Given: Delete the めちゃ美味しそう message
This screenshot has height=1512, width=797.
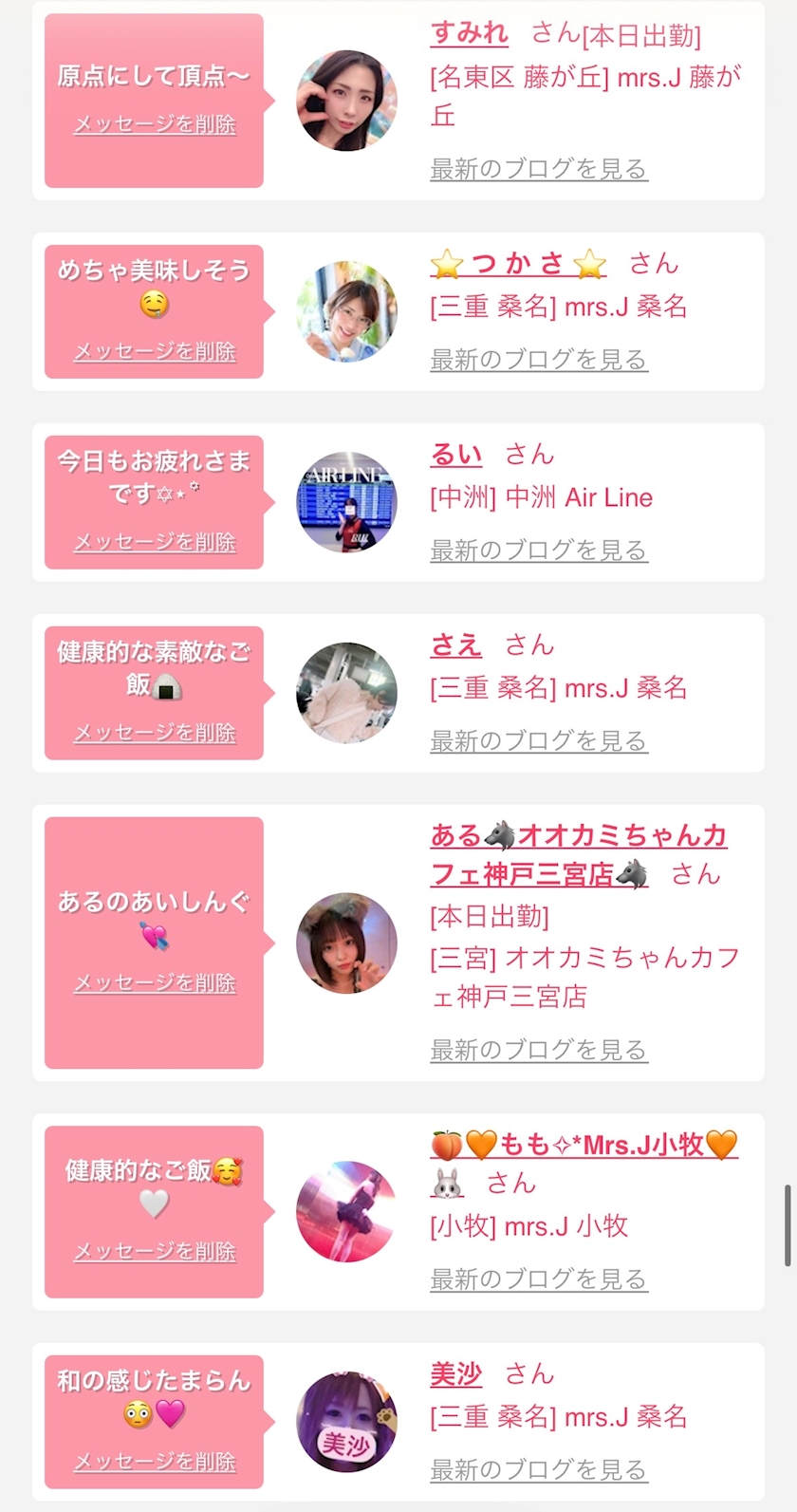Looking at the screenshot, I should (155, 351).
